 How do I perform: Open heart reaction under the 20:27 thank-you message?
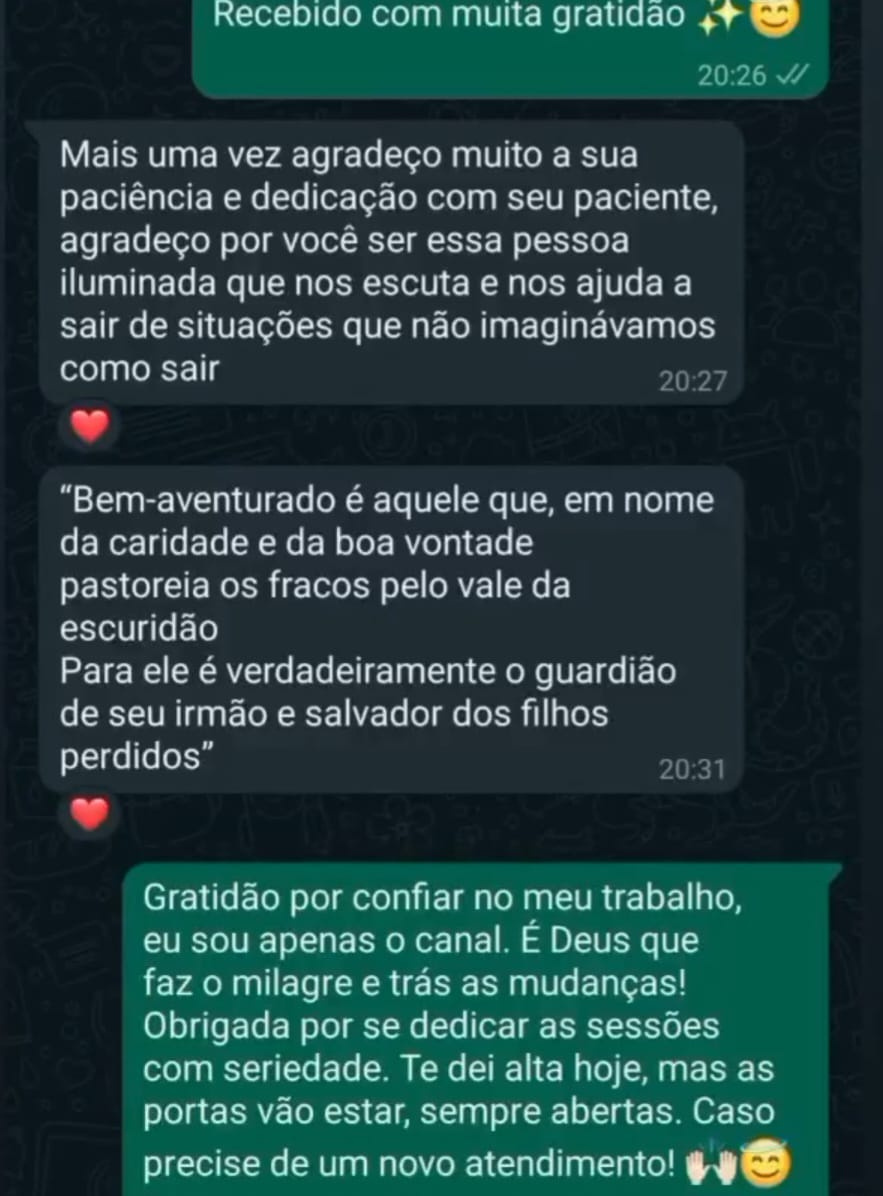90,427
